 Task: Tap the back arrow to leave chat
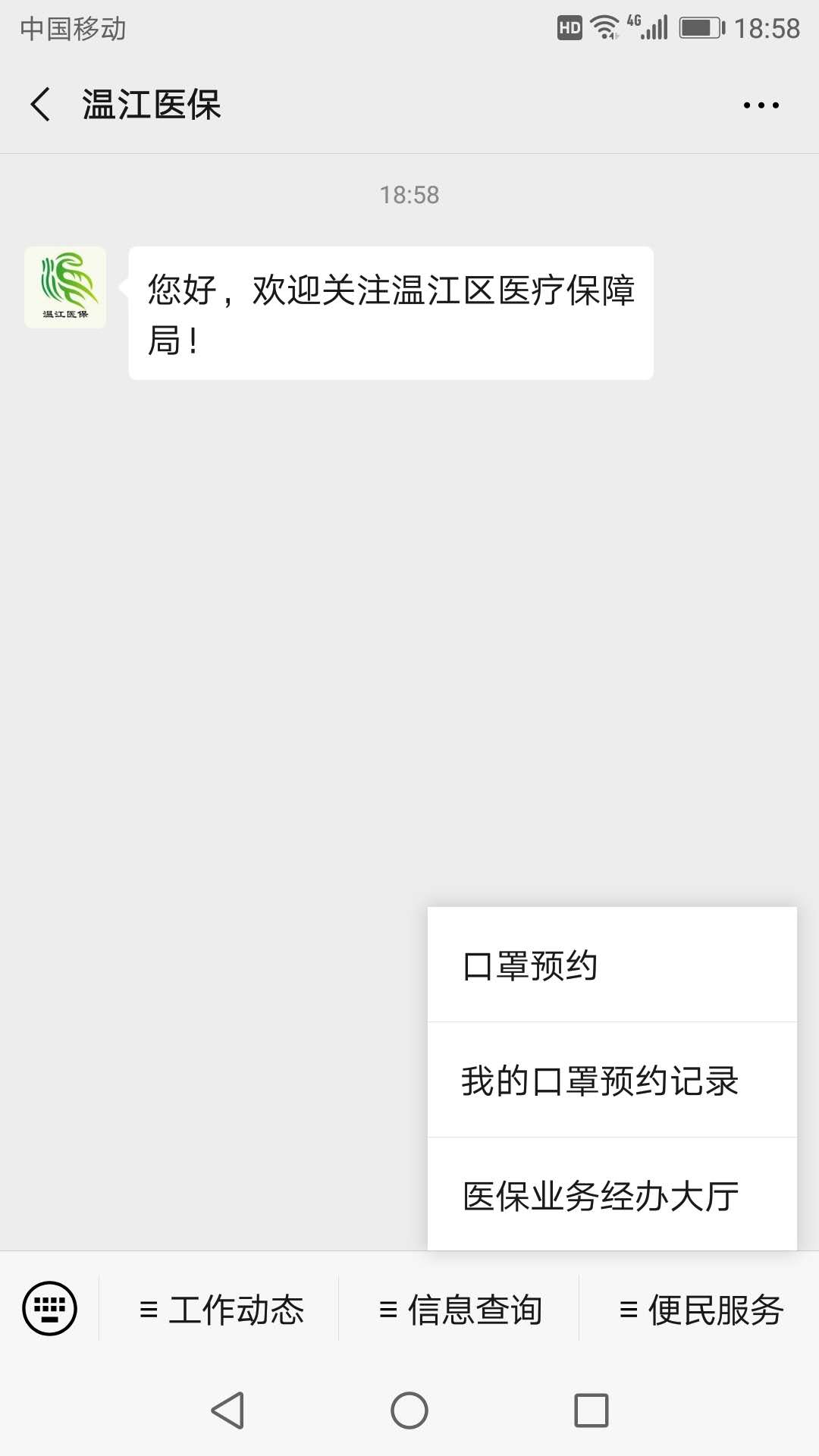[x=39, y=105]
